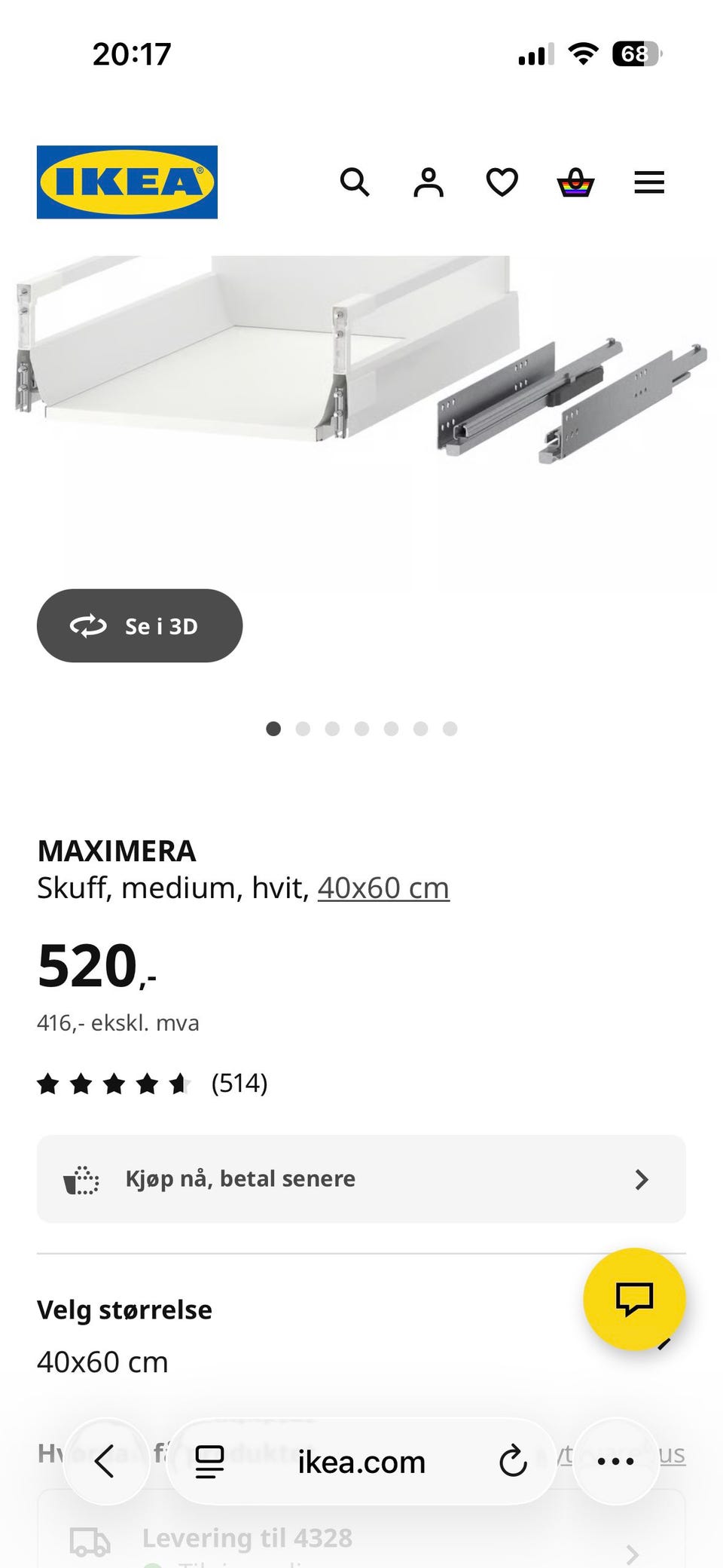Open the IKEA search icon
The image size is (723, 1568).
pyautogui.click(x=355, y=182)
